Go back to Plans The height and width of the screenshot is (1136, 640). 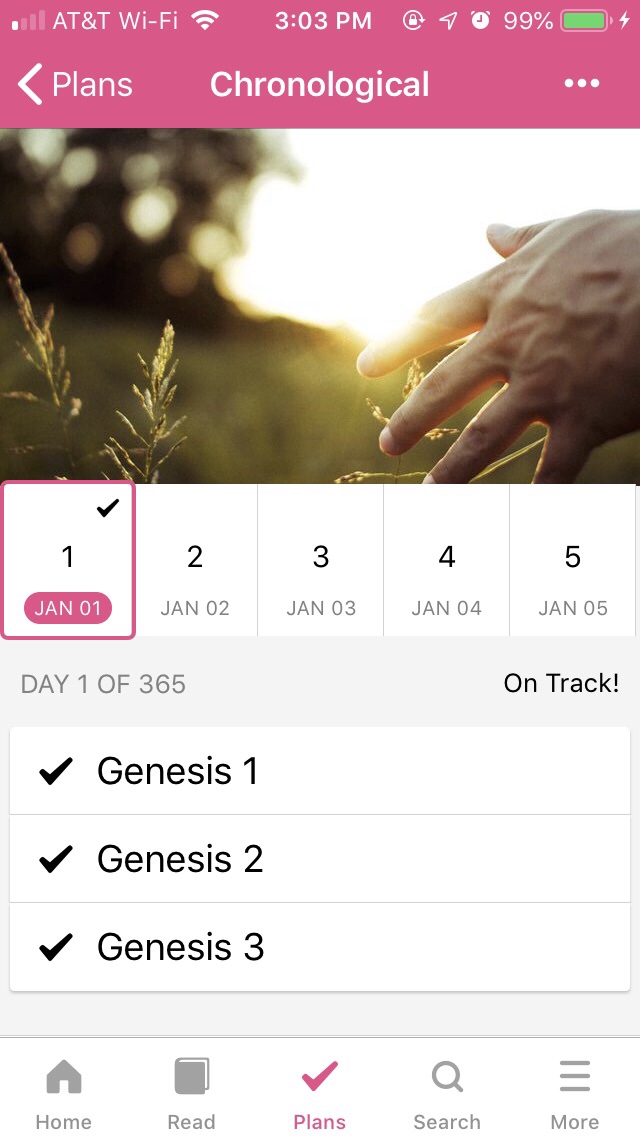click(x=76, y=85)
